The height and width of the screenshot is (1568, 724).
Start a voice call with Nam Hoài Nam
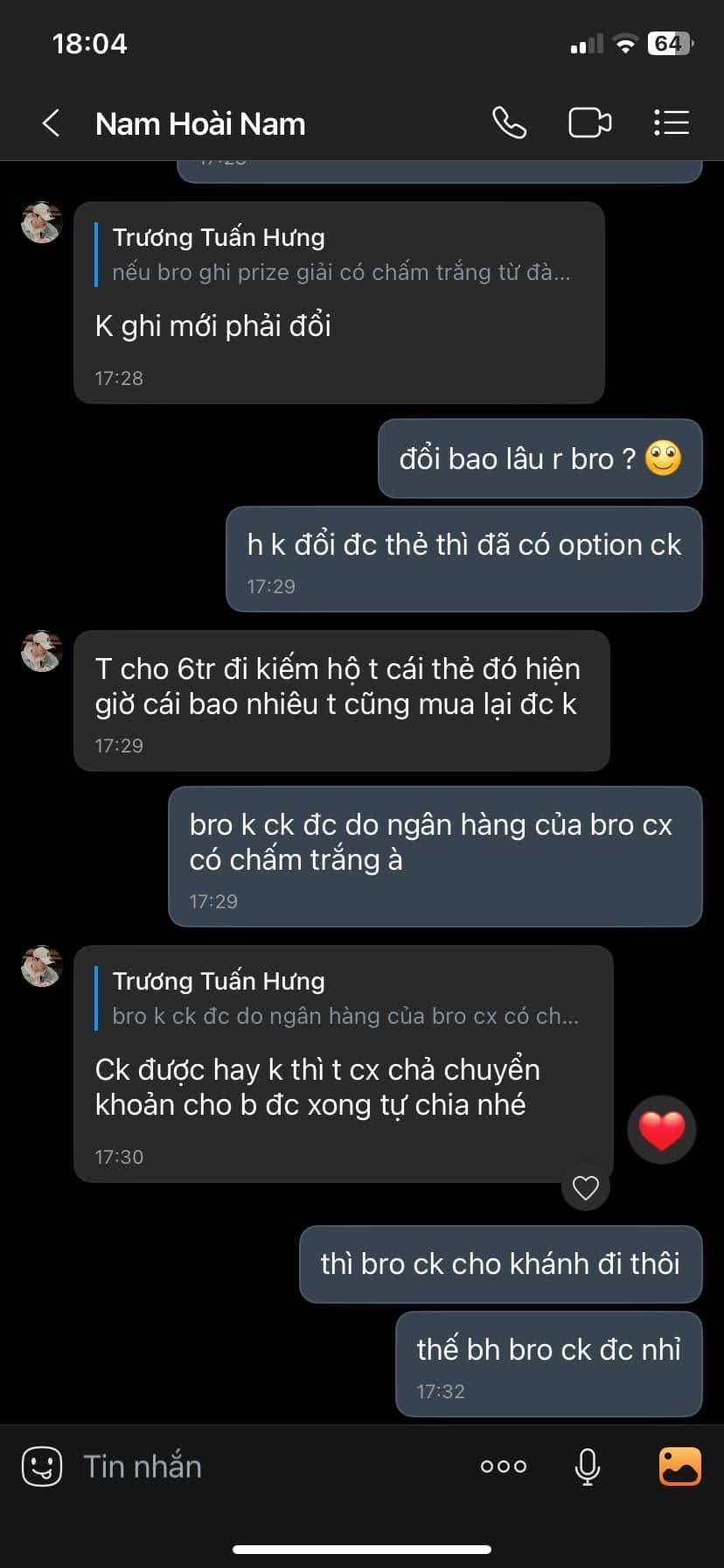click(x=509, y=123)
